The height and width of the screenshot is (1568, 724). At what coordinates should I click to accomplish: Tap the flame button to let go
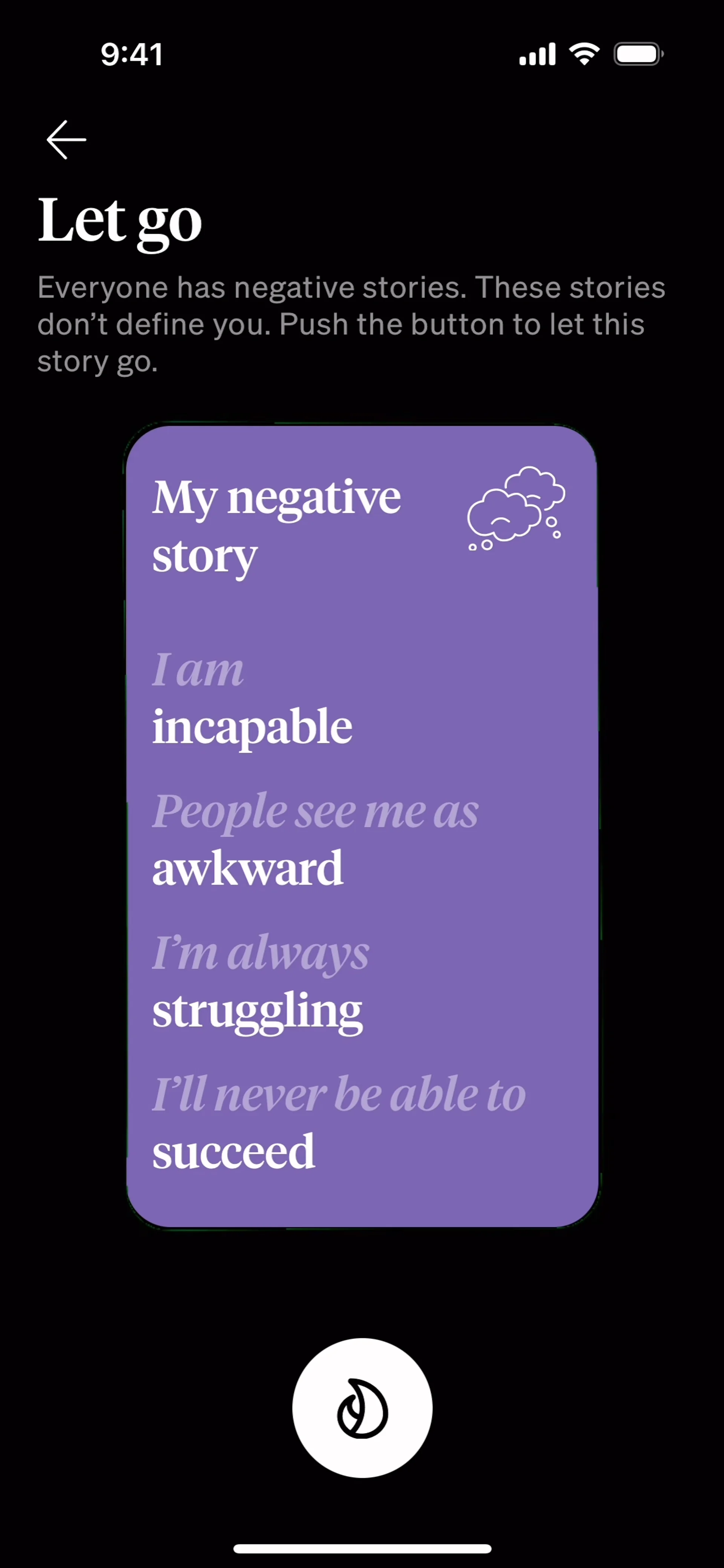[362, 1407]
